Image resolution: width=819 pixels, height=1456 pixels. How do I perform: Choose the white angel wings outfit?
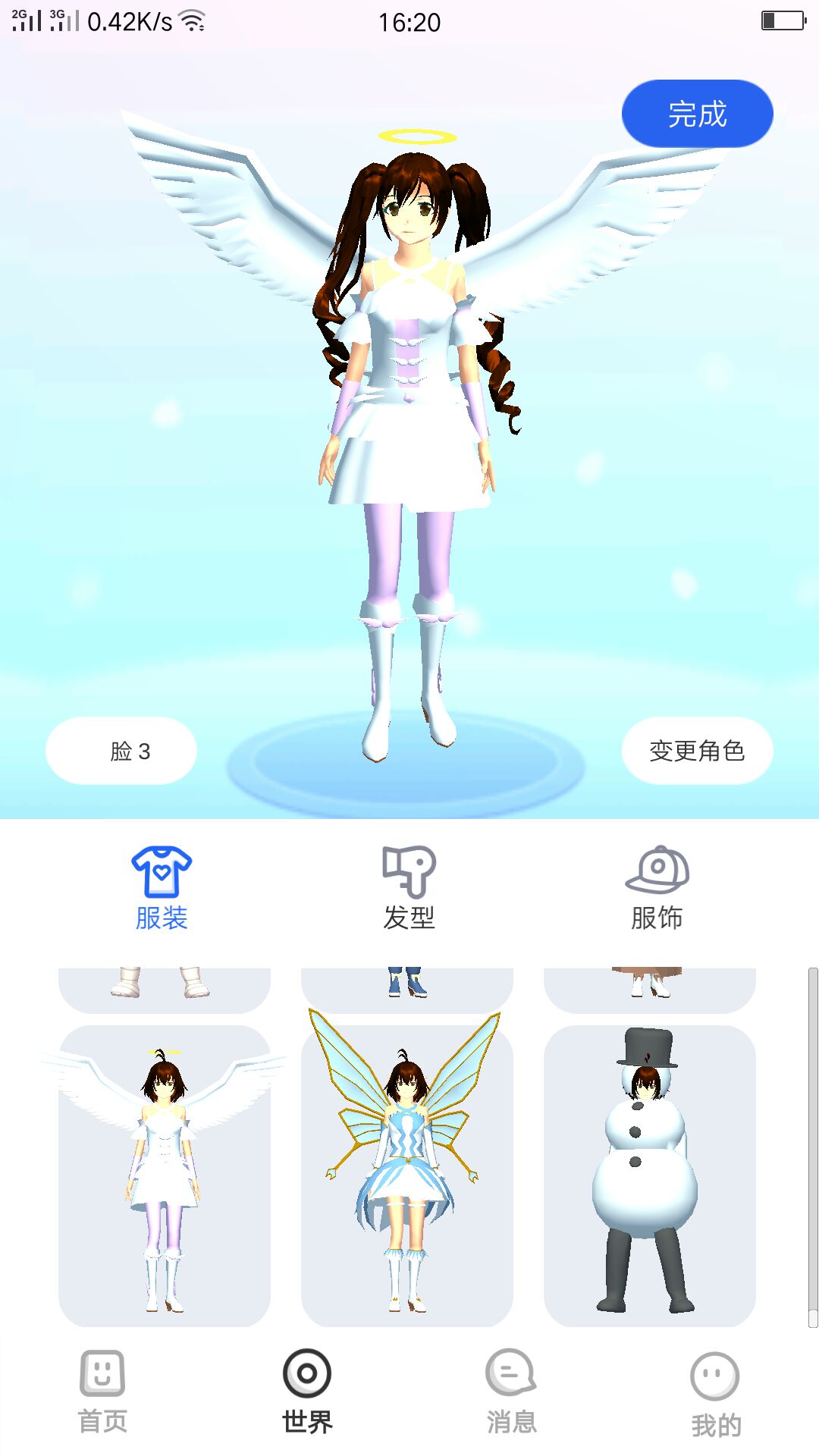click(x=165, y=1175)
